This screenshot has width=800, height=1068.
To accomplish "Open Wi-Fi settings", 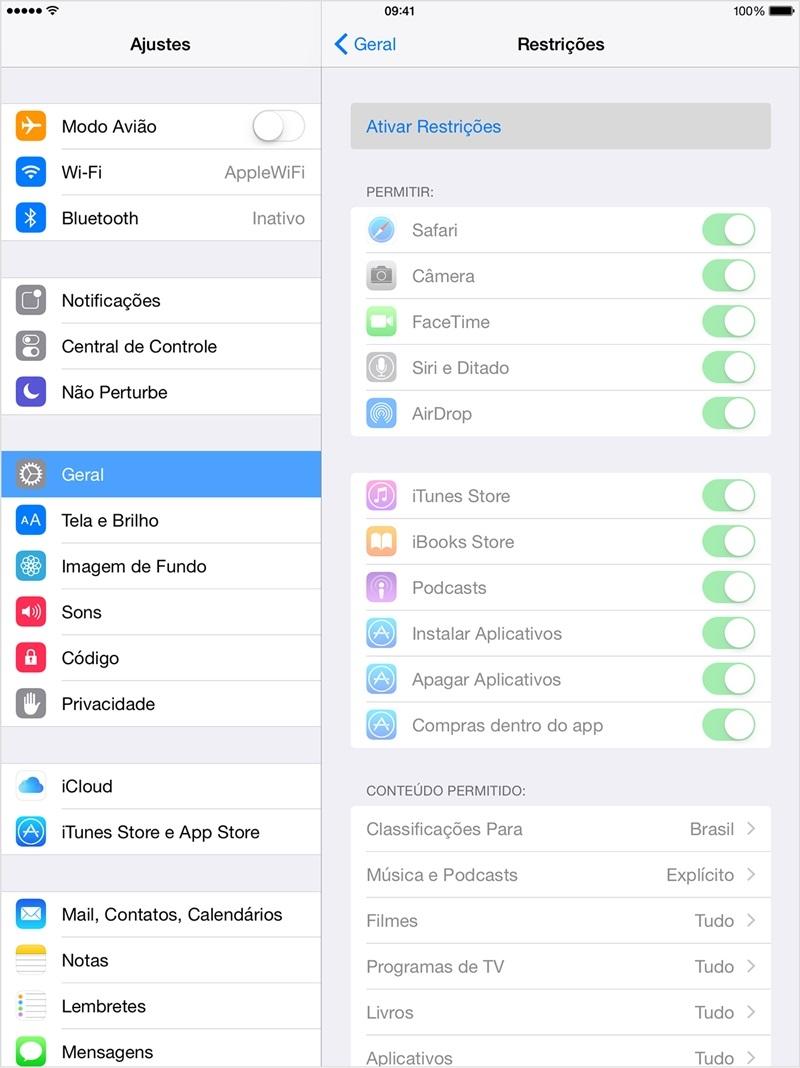I will (160, 173).
